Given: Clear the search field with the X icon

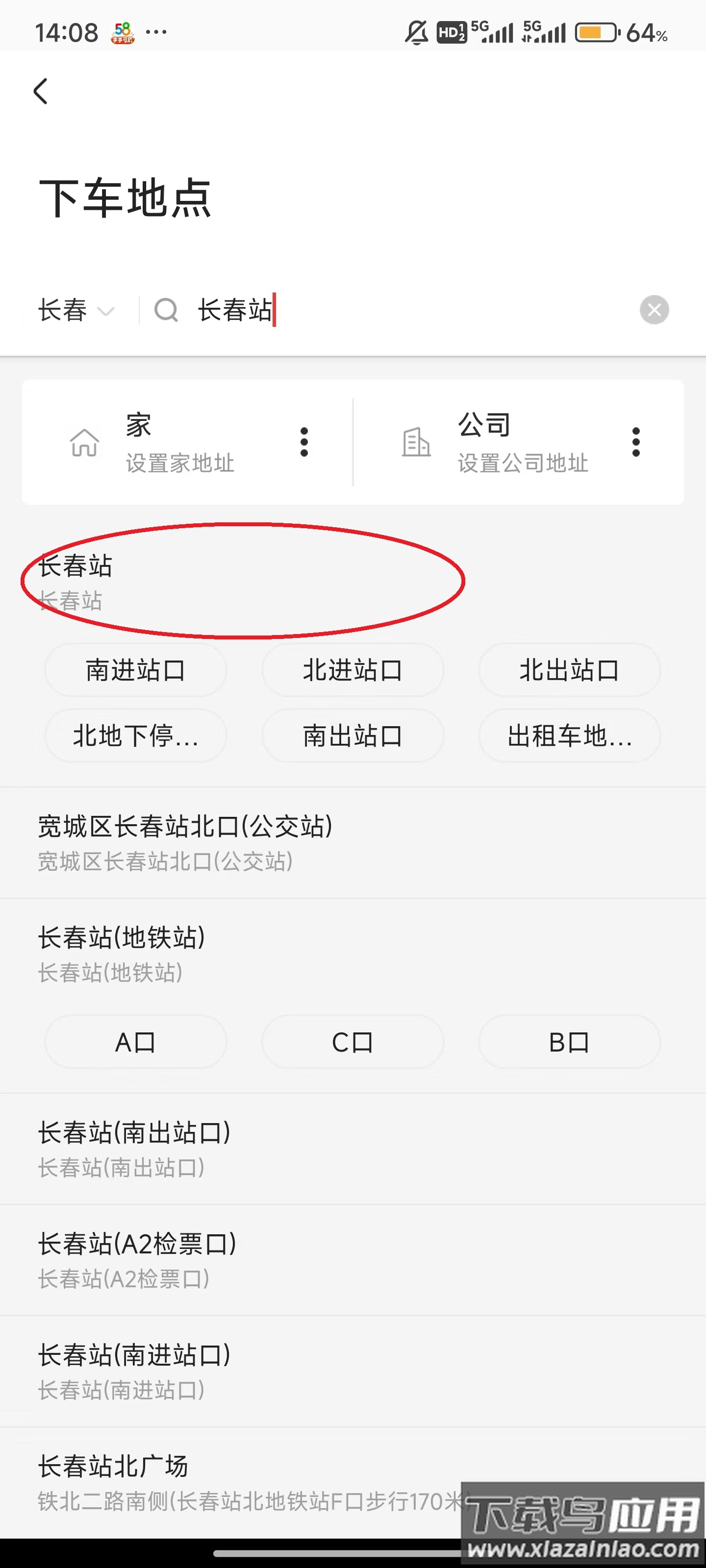Looking at the screenshot, I should pos(654,310).
